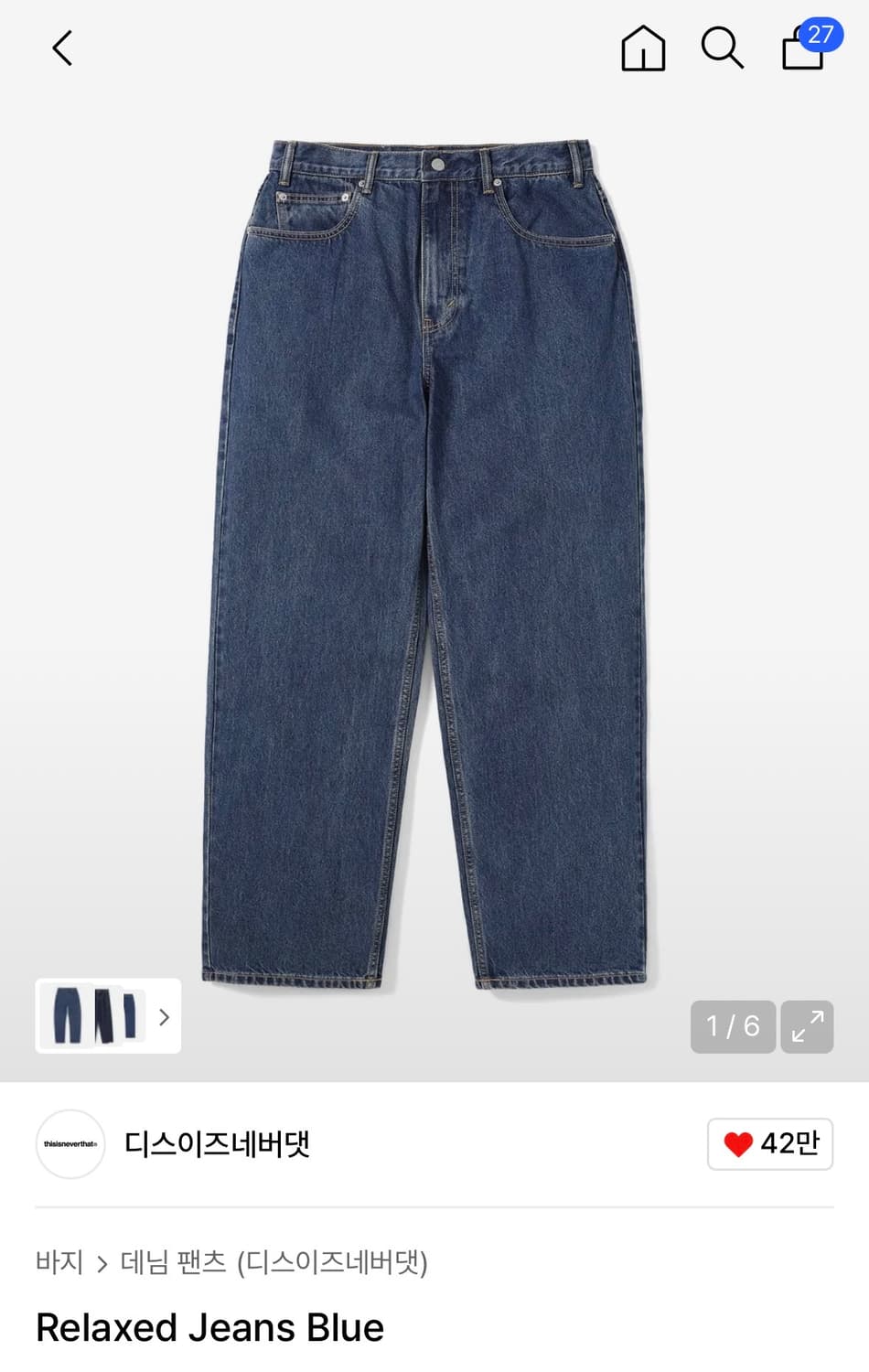Open search using the magnifier icon

coord(723,49)
